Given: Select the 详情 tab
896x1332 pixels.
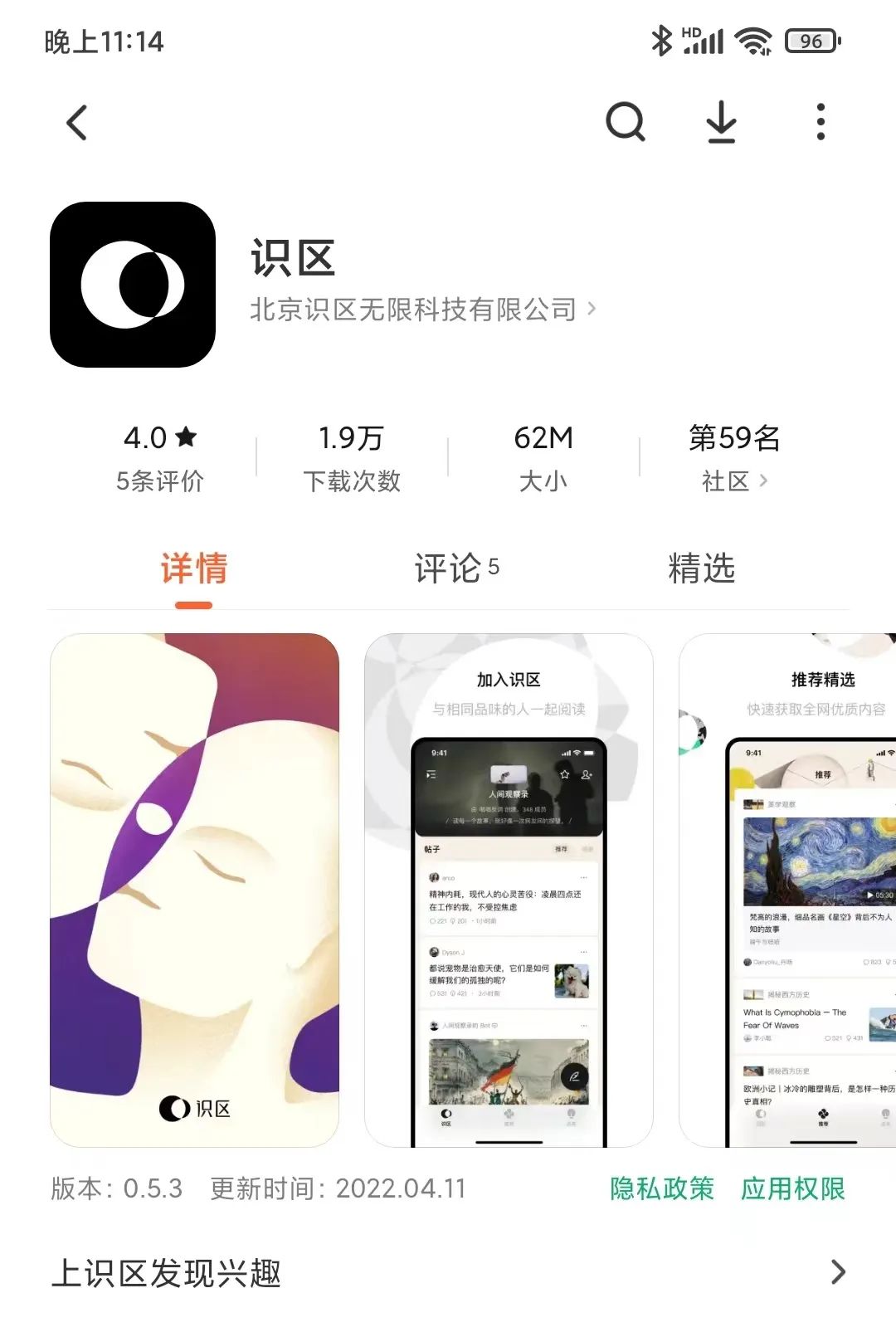Looking at the screenshot, I should pos(193,569).
